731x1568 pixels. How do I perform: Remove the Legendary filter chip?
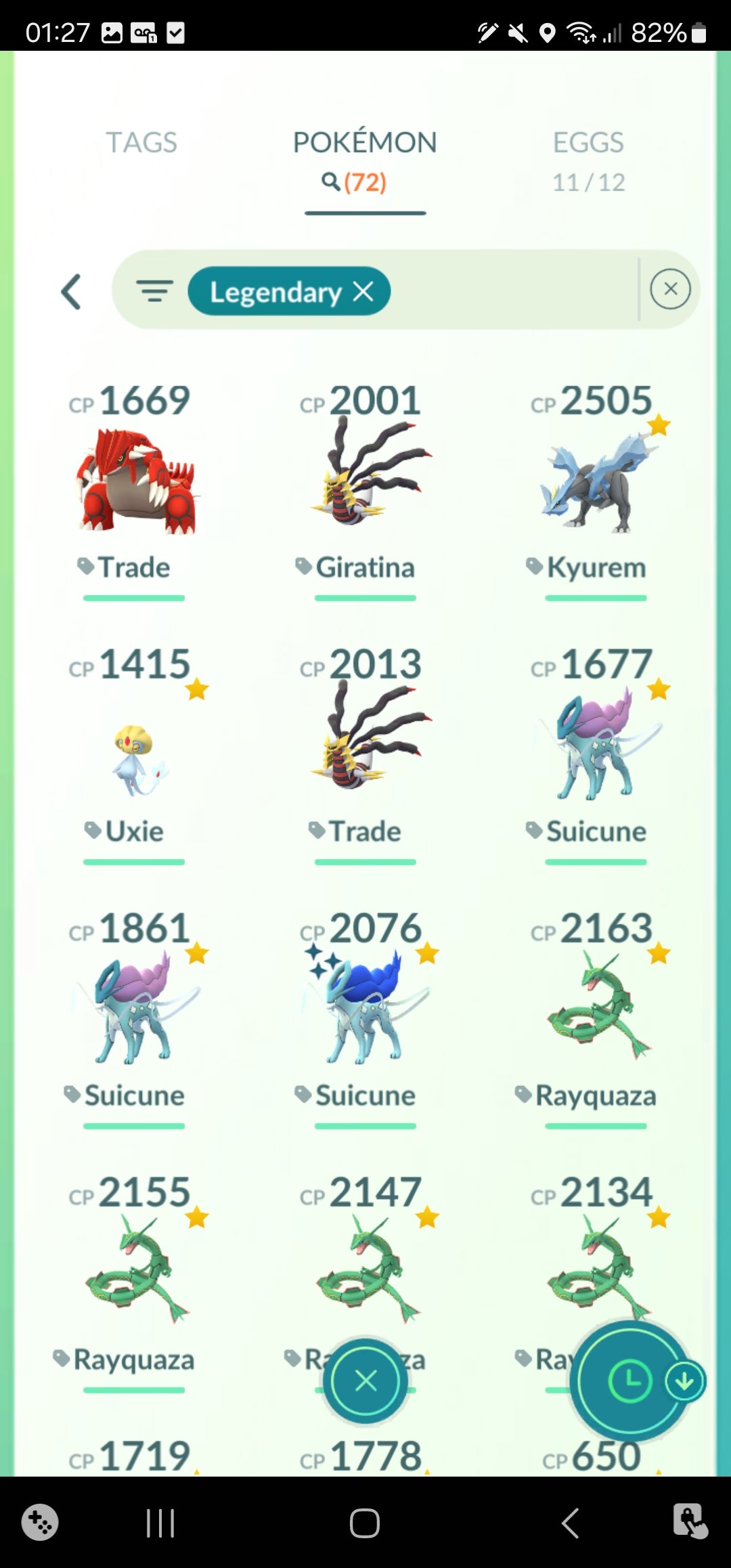363,292
